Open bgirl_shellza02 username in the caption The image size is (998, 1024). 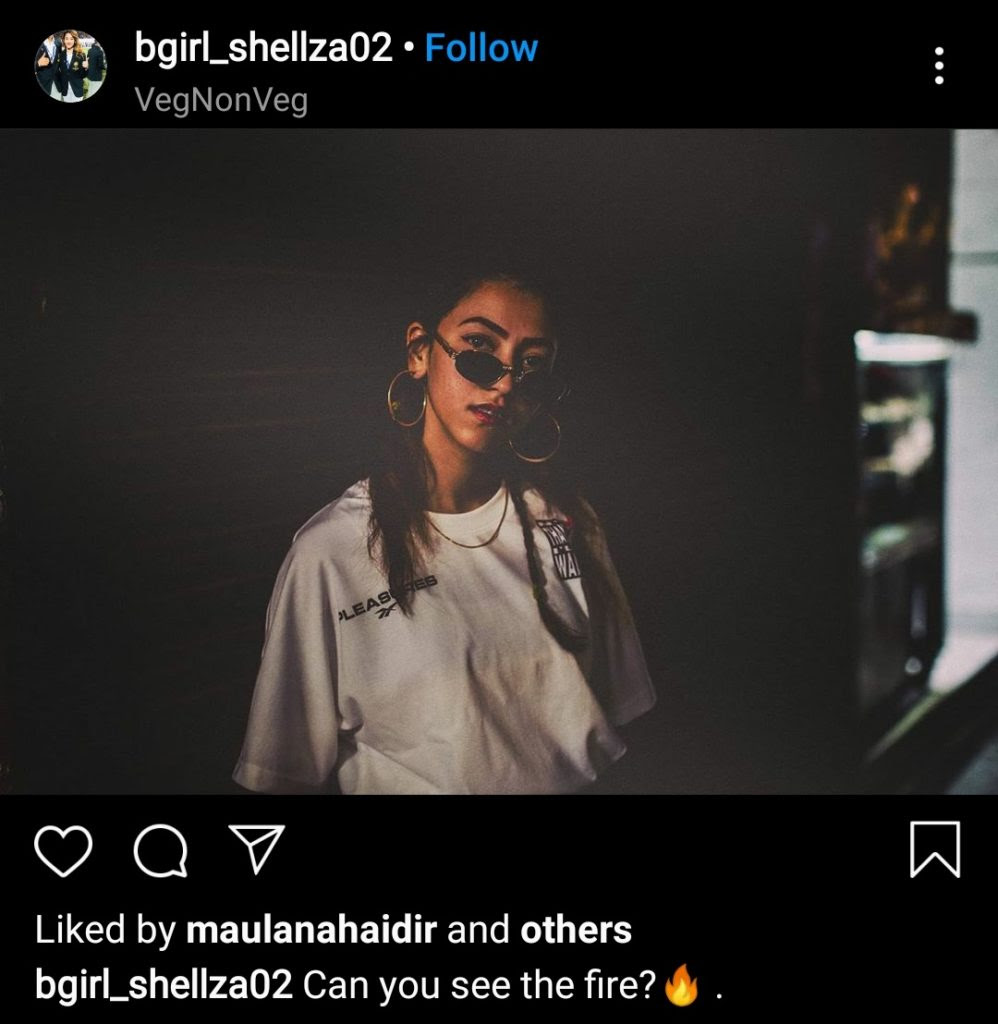163,985
